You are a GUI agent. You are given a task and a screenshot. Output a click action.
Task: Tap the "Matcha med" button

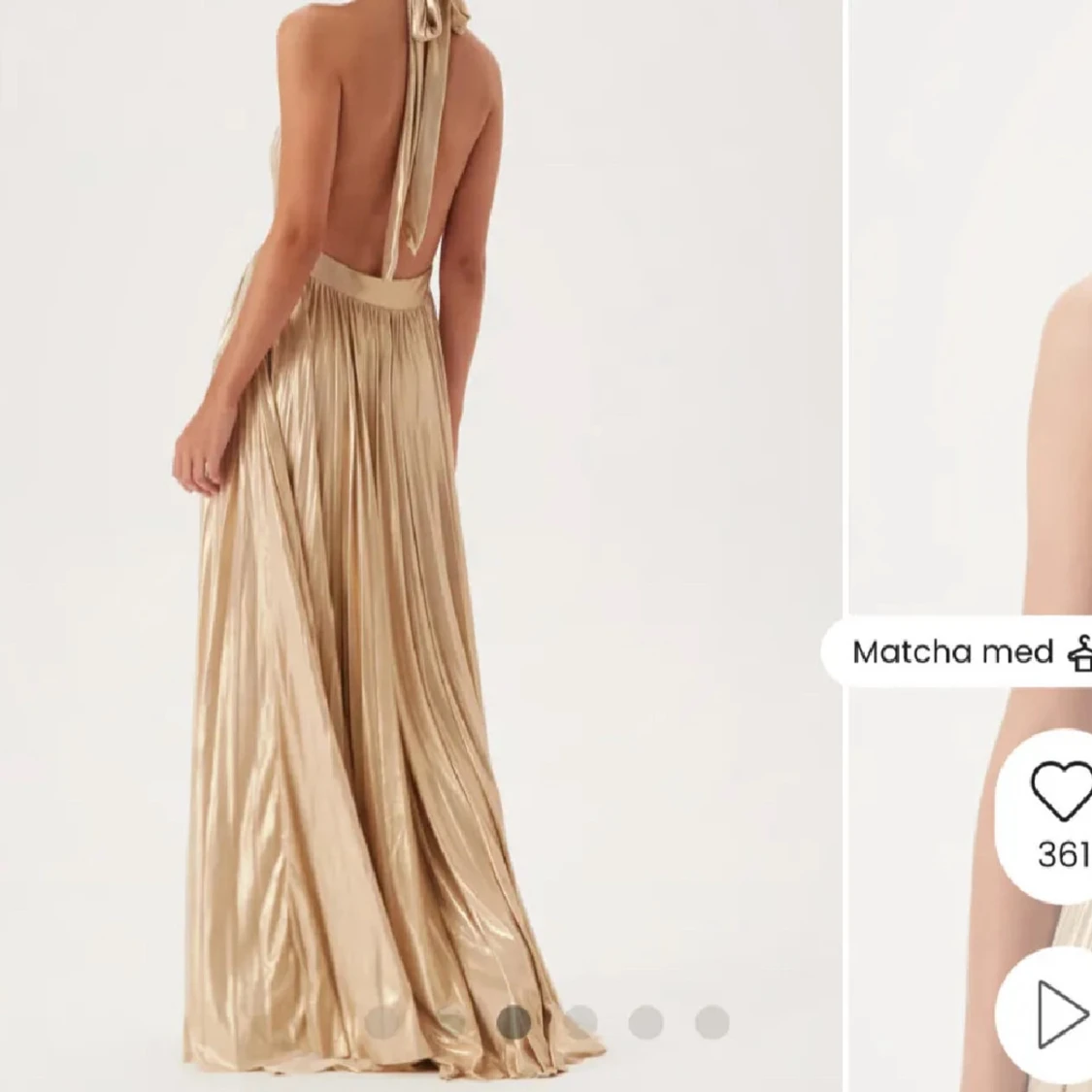pyautogui.click(x=957, y=652)
